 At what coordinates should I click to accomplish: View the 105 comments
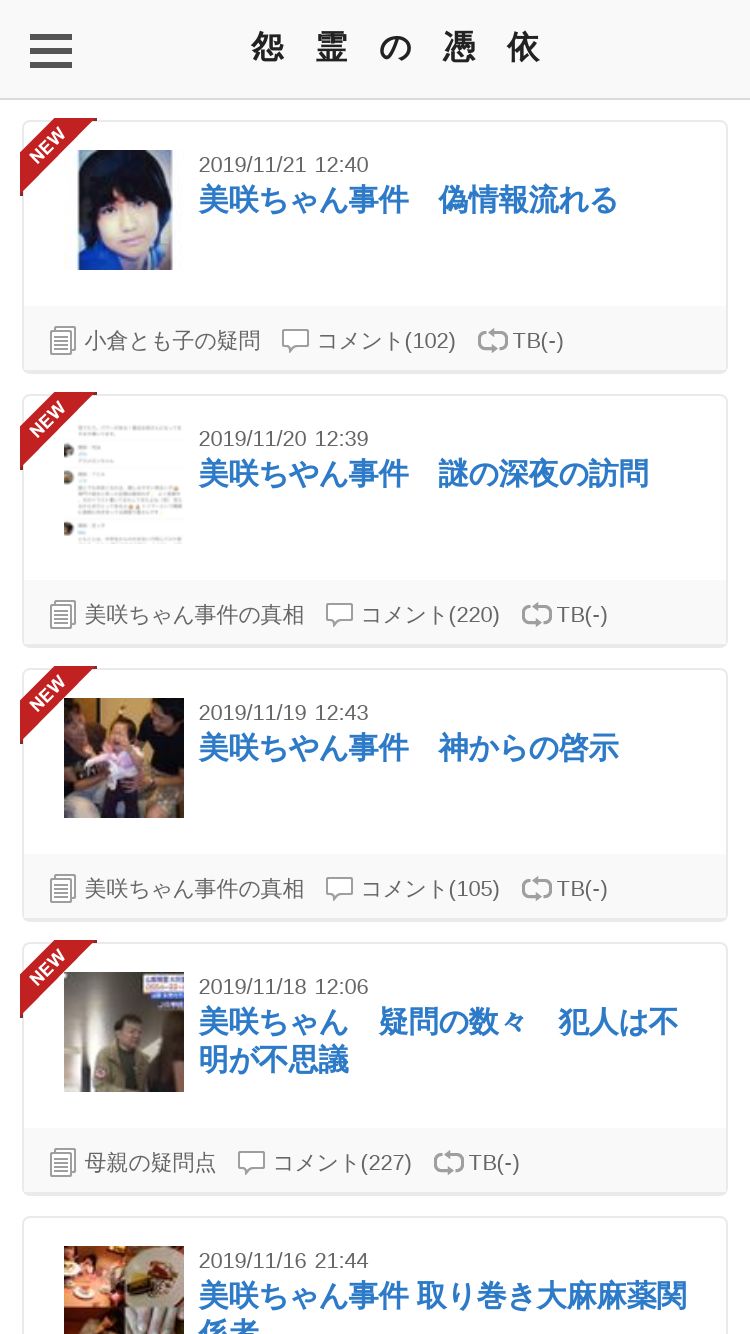coord(429,889)
